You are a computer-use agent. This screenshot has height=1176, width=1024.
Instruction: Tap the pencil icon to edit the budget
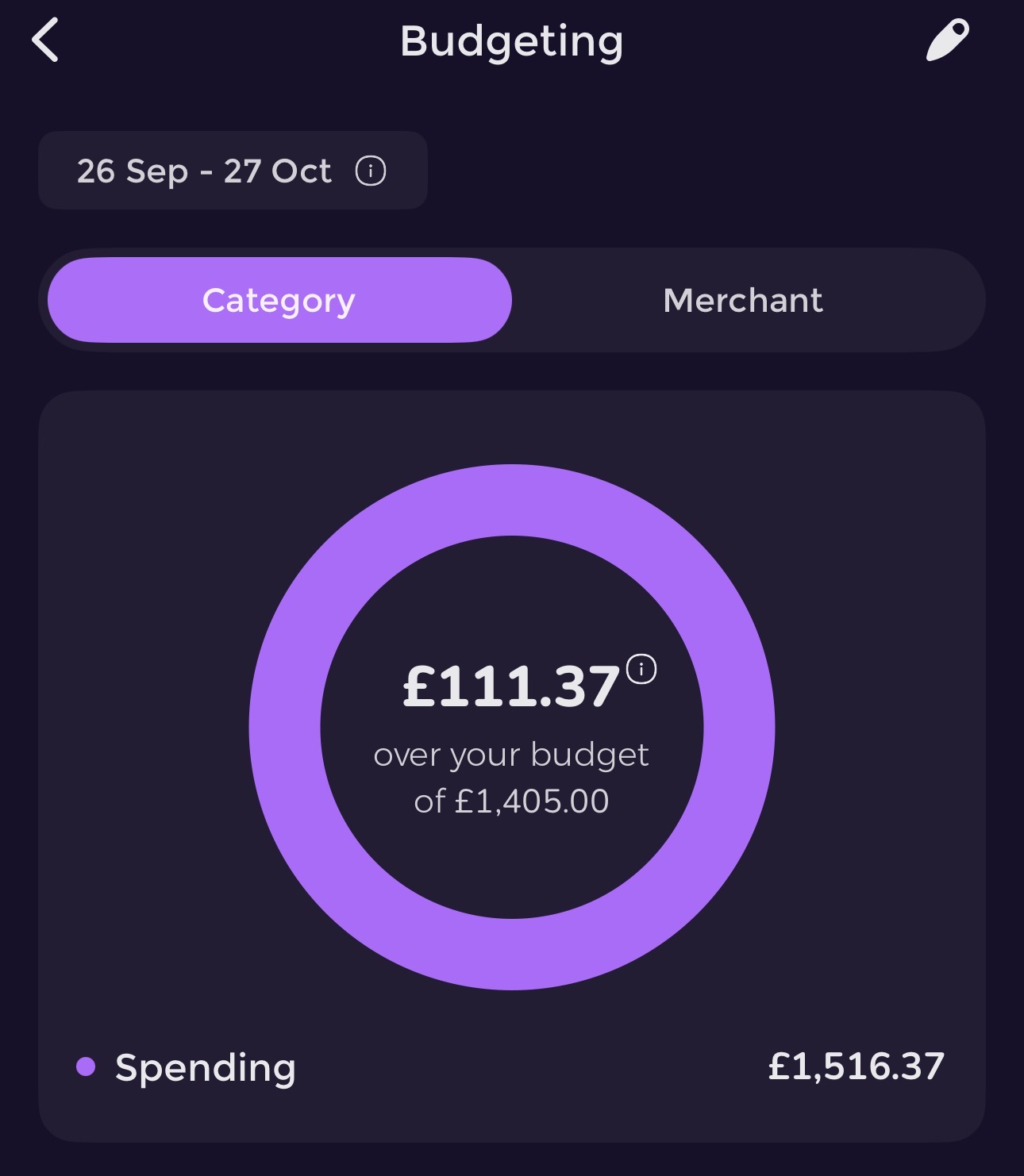pyautogui.click(x=948, y=40)
